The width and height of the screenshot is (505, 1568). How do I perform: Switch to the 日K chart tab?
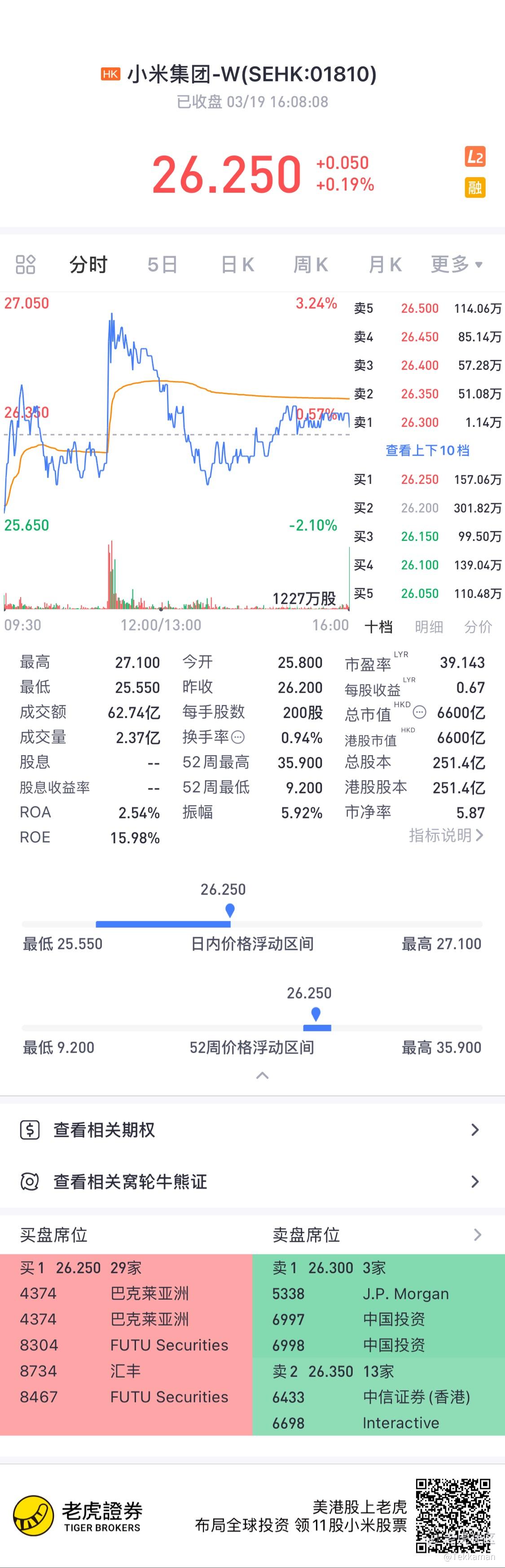[x=237, y=264]
